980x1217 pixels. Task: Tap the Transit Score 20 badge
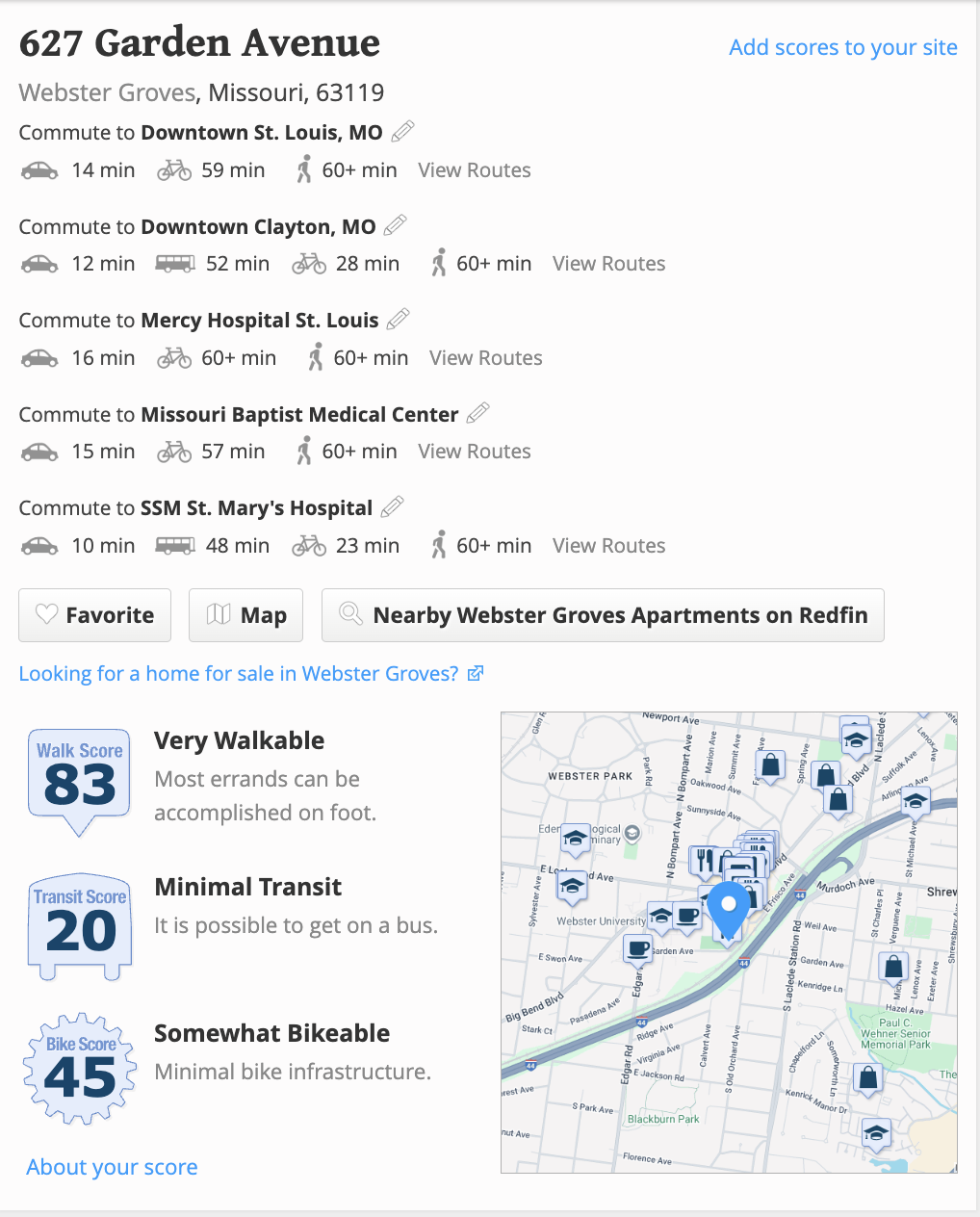tap(80, 924)
